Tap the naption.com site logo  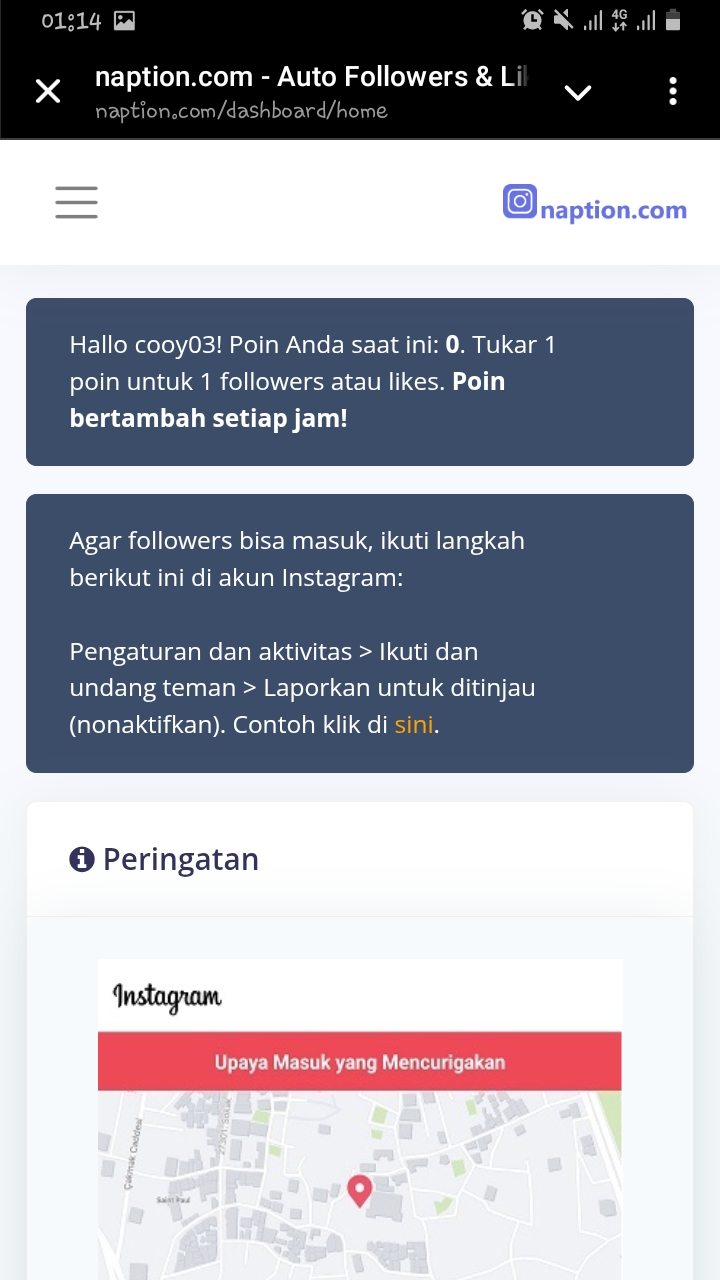[595, 204]
